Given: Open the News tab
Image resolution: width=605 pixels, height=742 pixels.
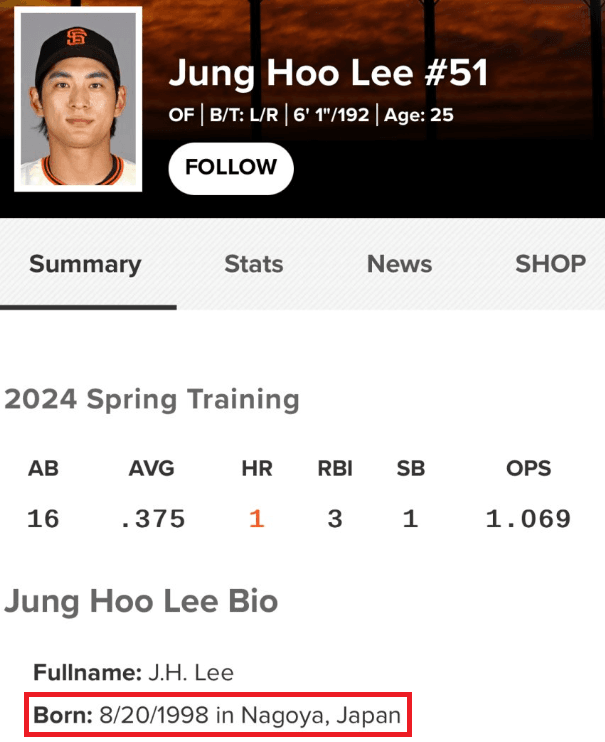Looking at the screenshot, I should 399,264.
